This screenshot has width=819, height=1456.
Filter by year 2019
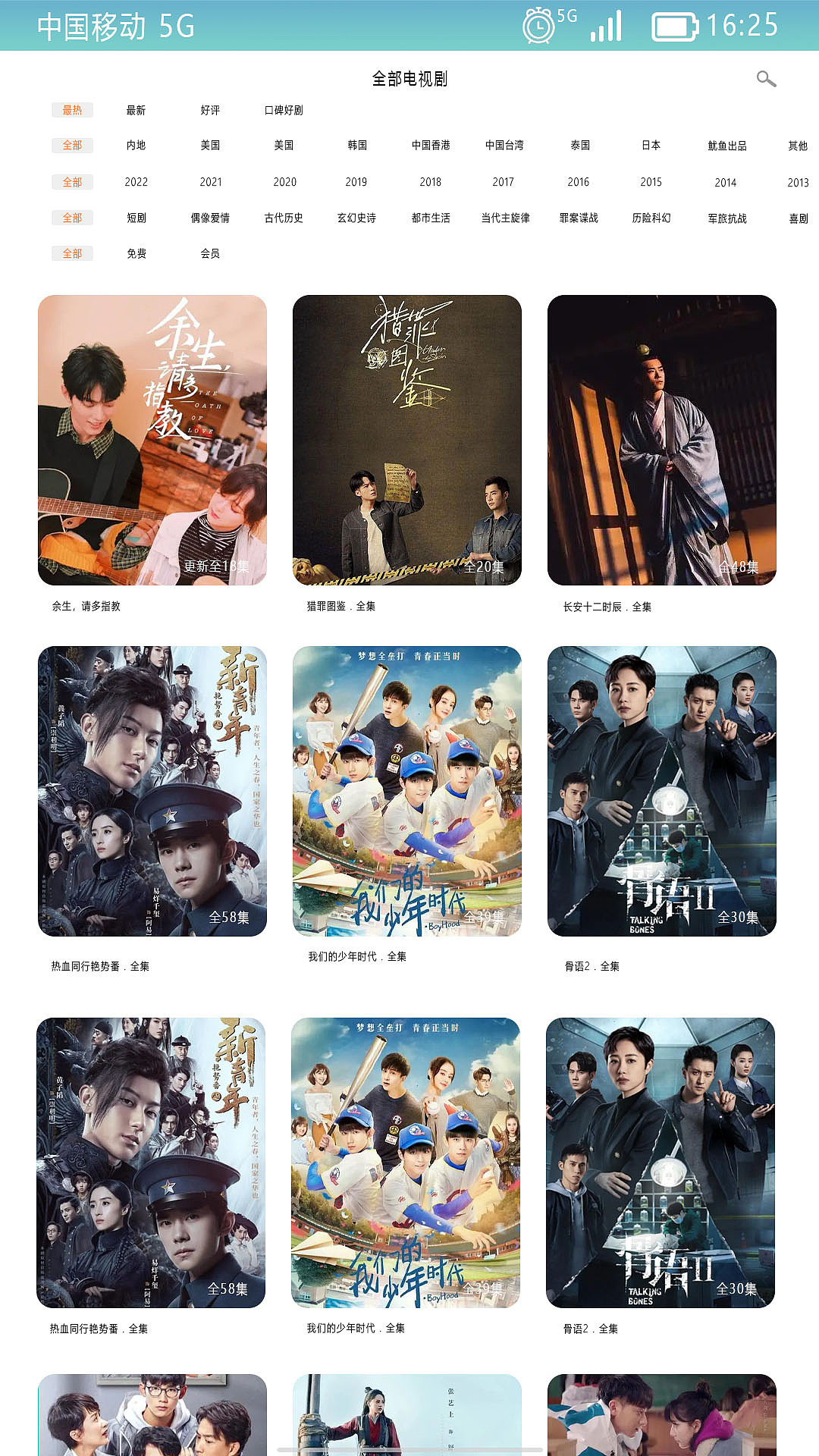[x=356, y=182]
